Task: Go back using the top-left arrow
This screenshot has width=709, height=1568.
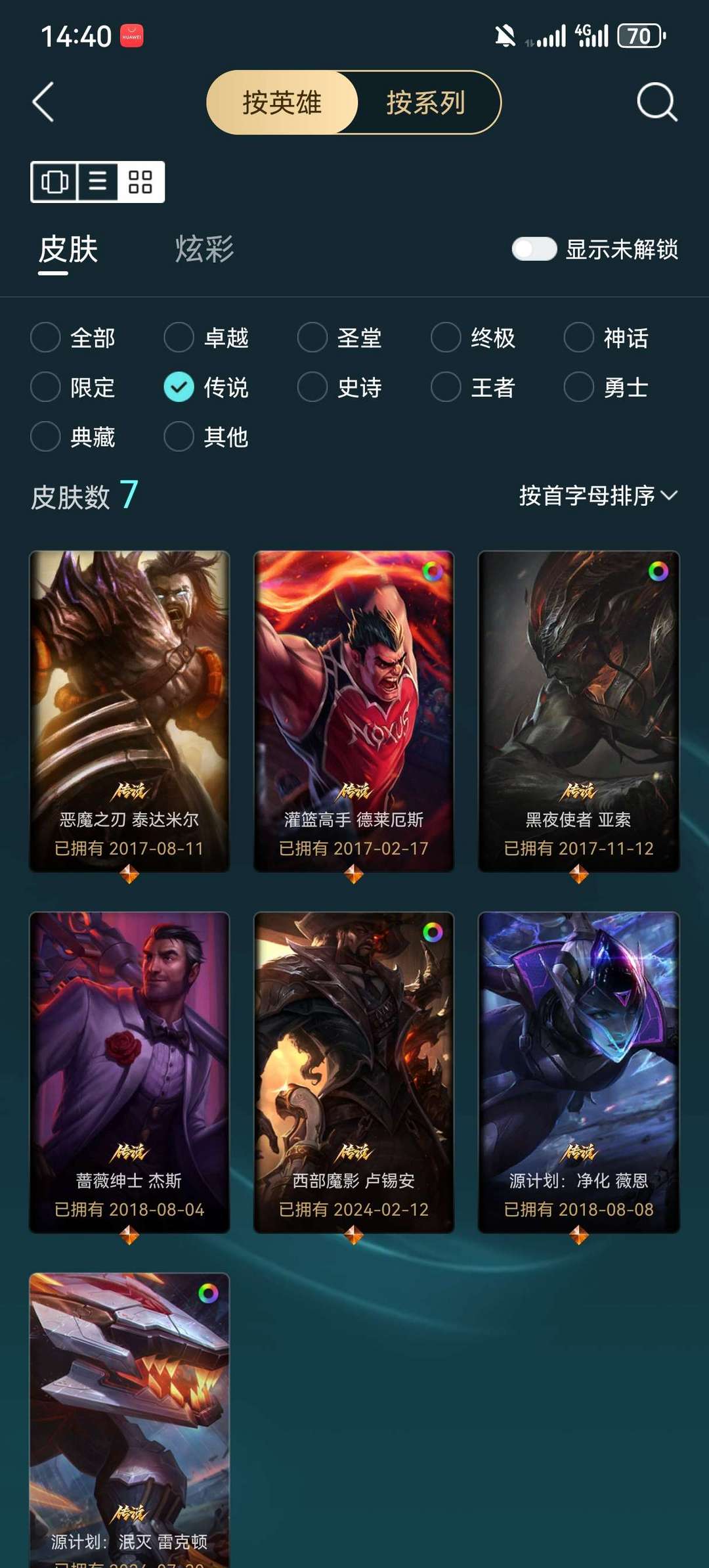Action: tap(43, 102)
